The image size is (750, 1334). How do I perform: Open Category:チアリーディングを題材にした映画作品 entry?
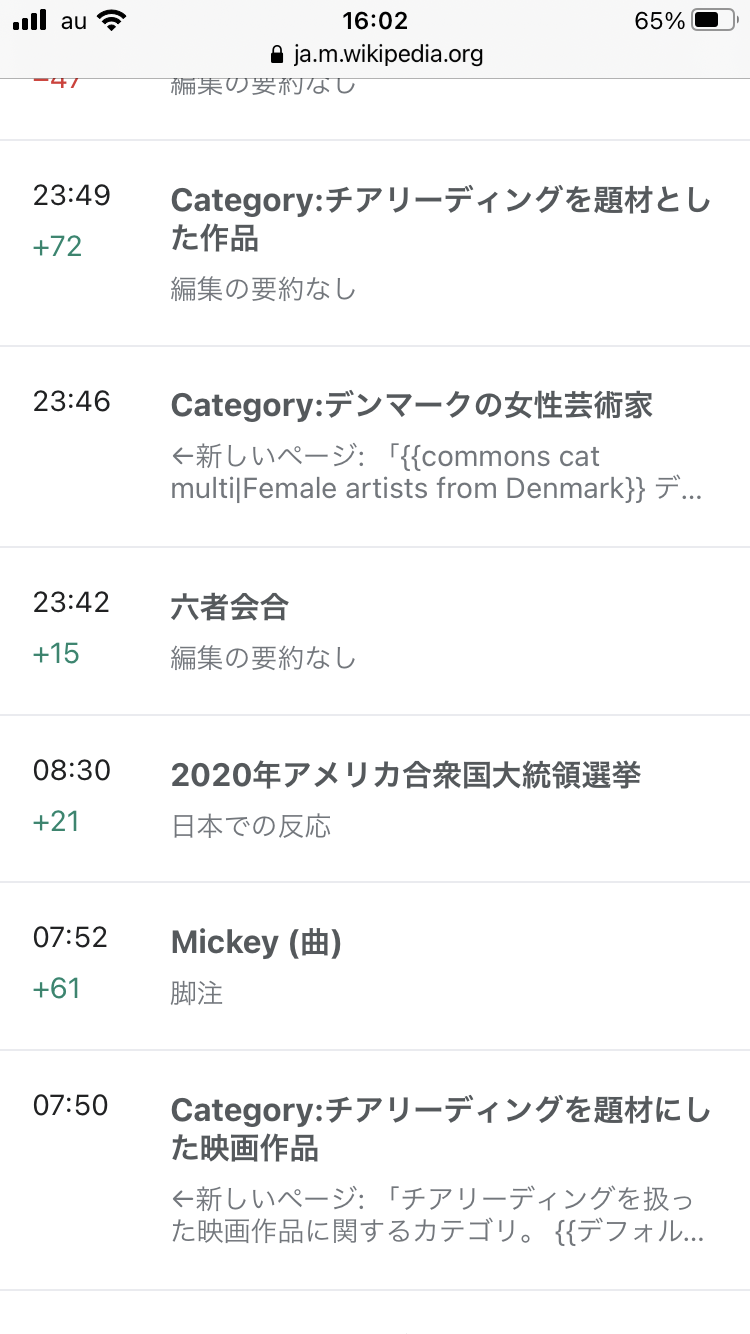[x=440, y=1128]
